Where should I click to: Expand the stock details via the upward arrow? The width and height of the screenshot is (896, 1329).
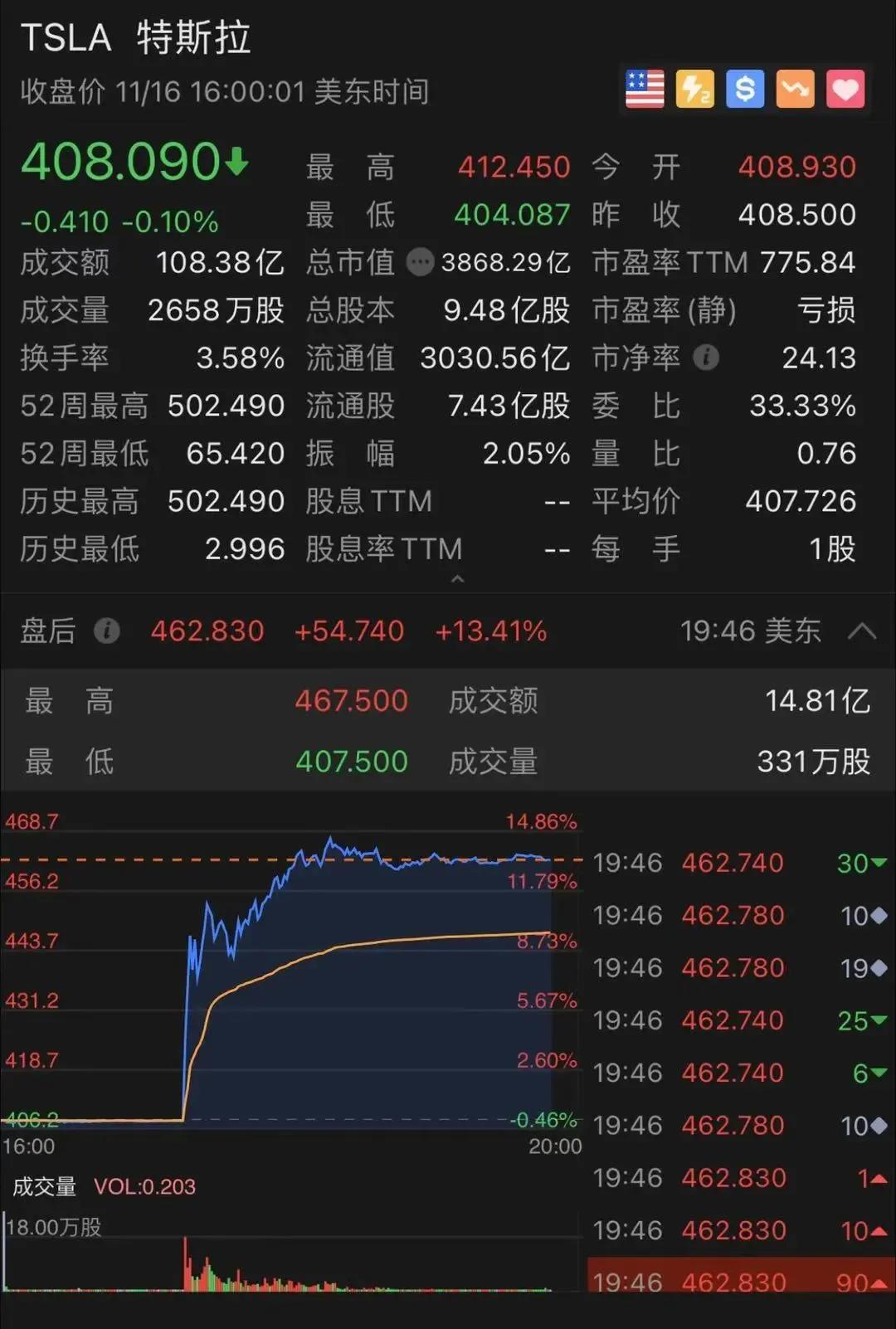point(458,579)
